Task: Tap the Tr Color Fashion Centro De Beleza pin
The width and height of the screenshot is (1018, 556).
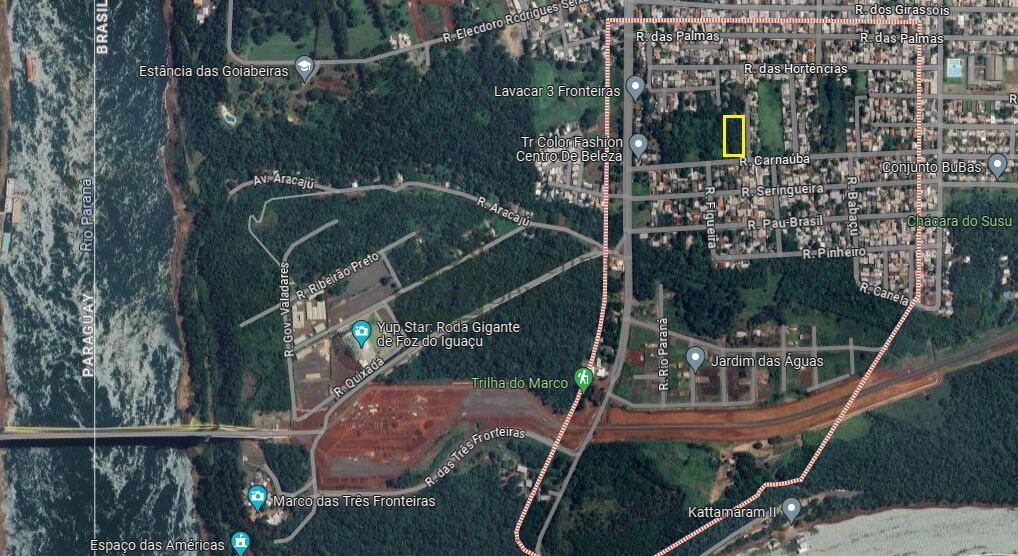Action: 638,147
